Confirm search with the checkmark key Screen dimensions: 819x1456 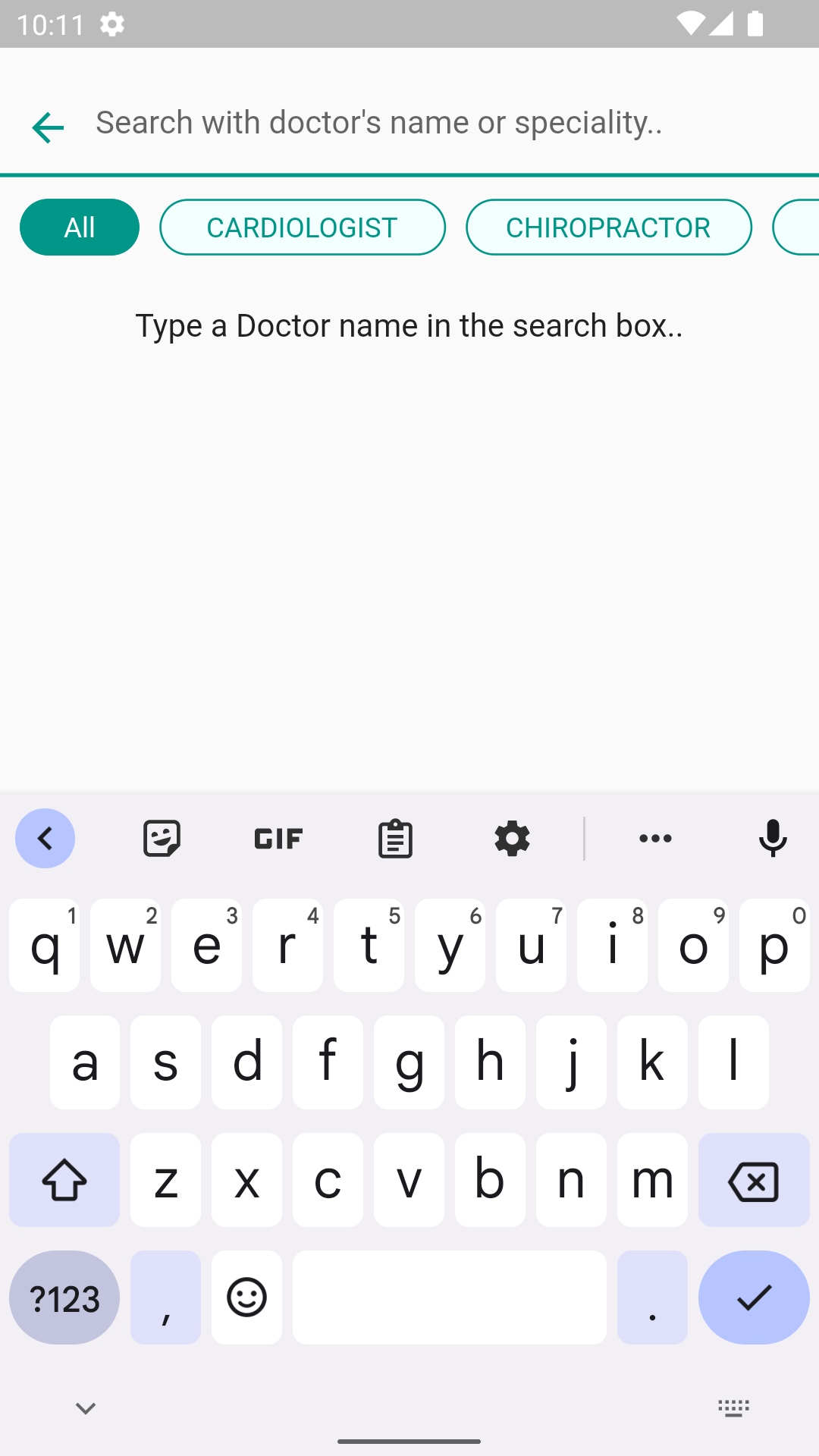click(753, 1298)
